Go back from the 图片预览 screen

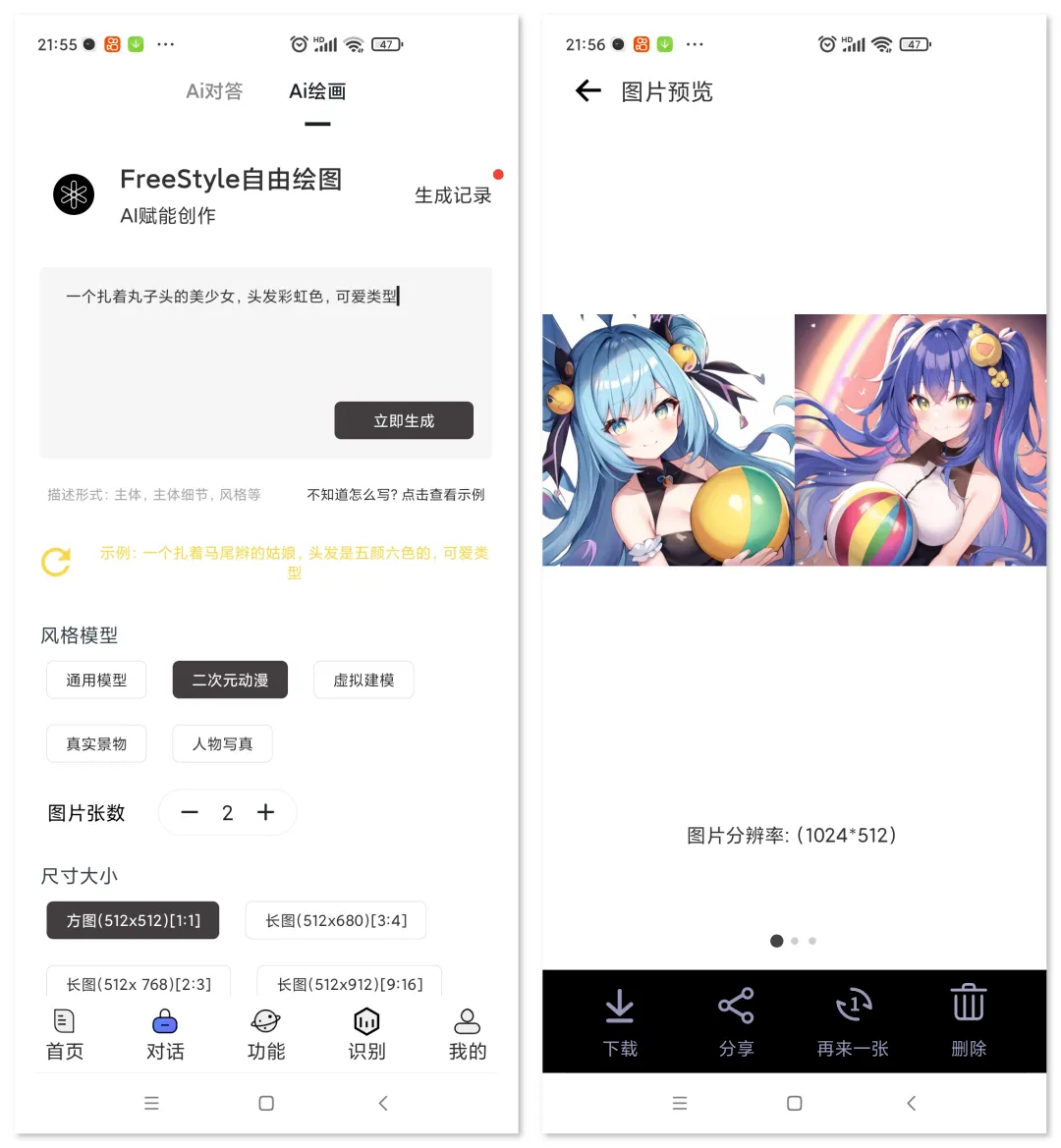coord(587,91)
